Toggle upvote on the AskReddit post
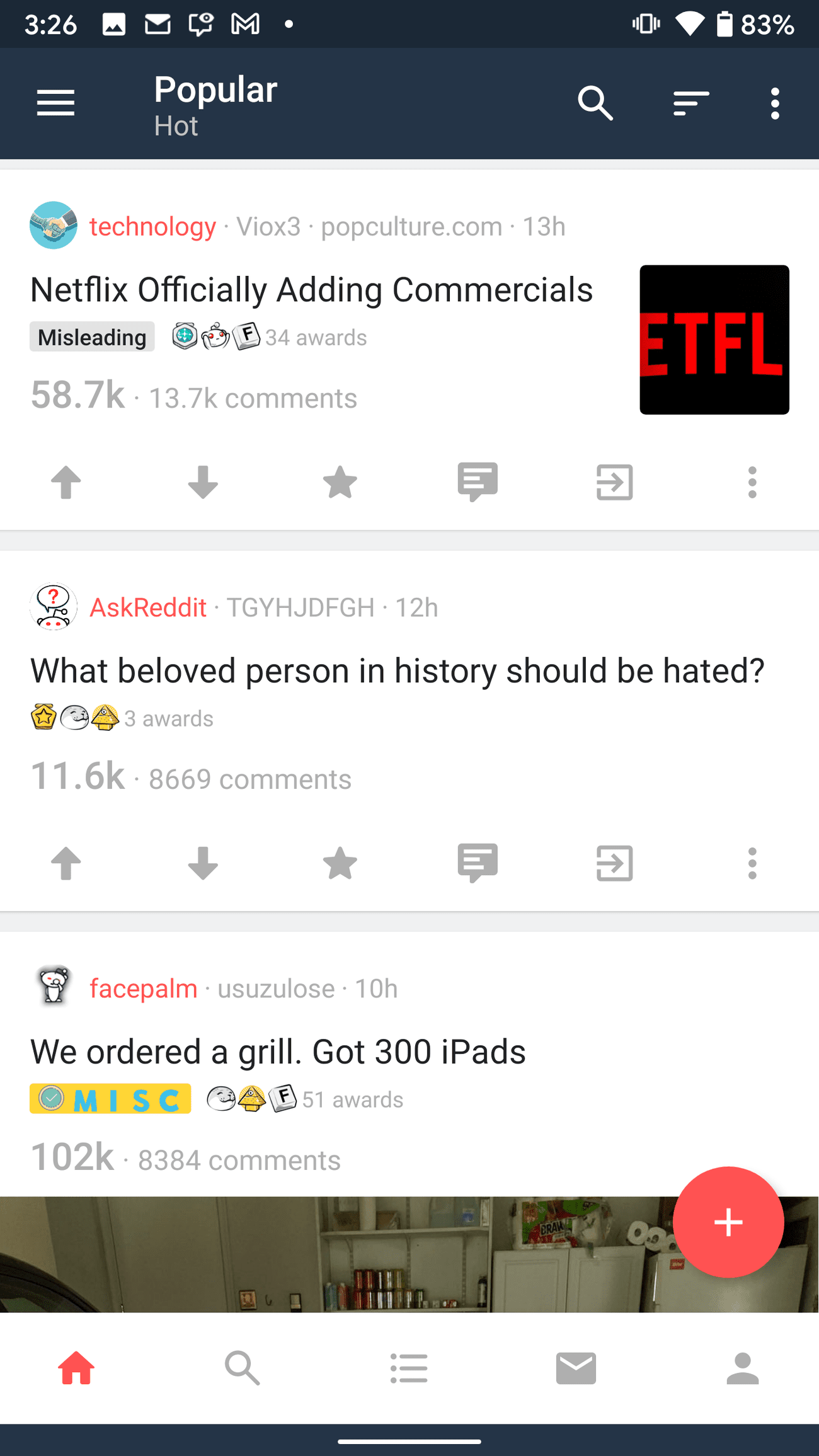Image resolution: width=819 pixels, height=1456 pixels. pyautogui.click(x=66, y=864)
